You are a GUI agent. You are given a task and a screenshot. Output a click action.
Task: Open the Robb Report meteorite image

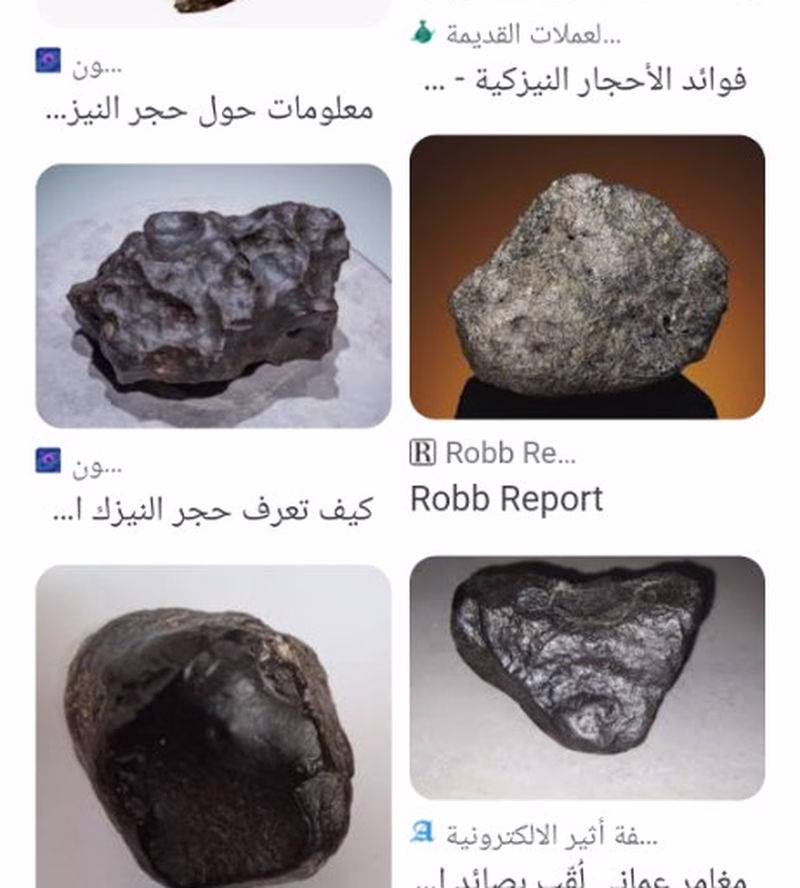click(587, 276)
